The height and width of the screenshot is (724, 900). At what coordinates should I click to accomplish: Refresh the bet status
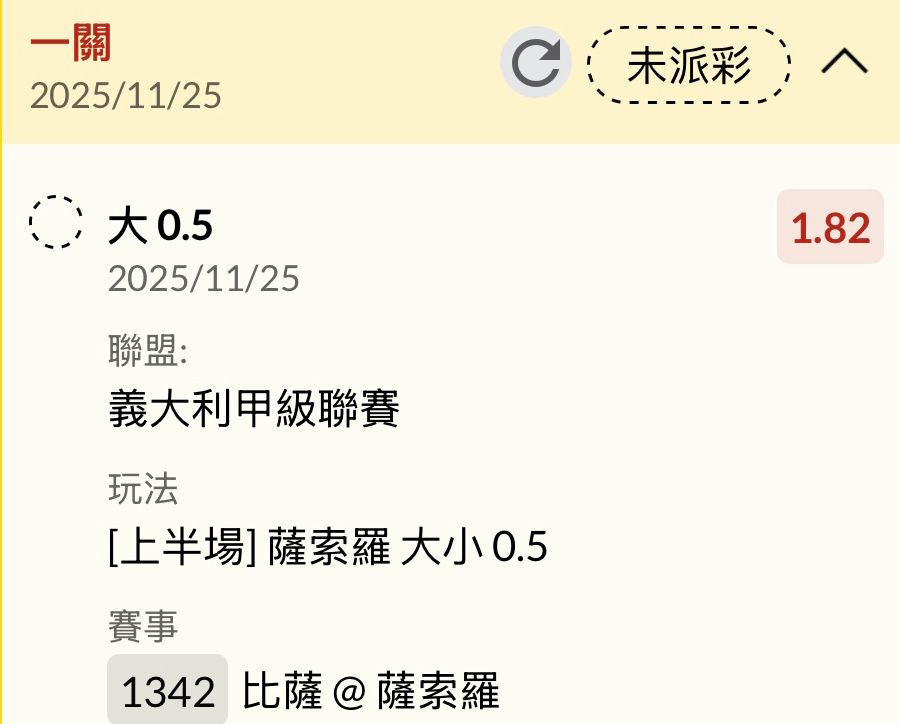coord(536,64)
